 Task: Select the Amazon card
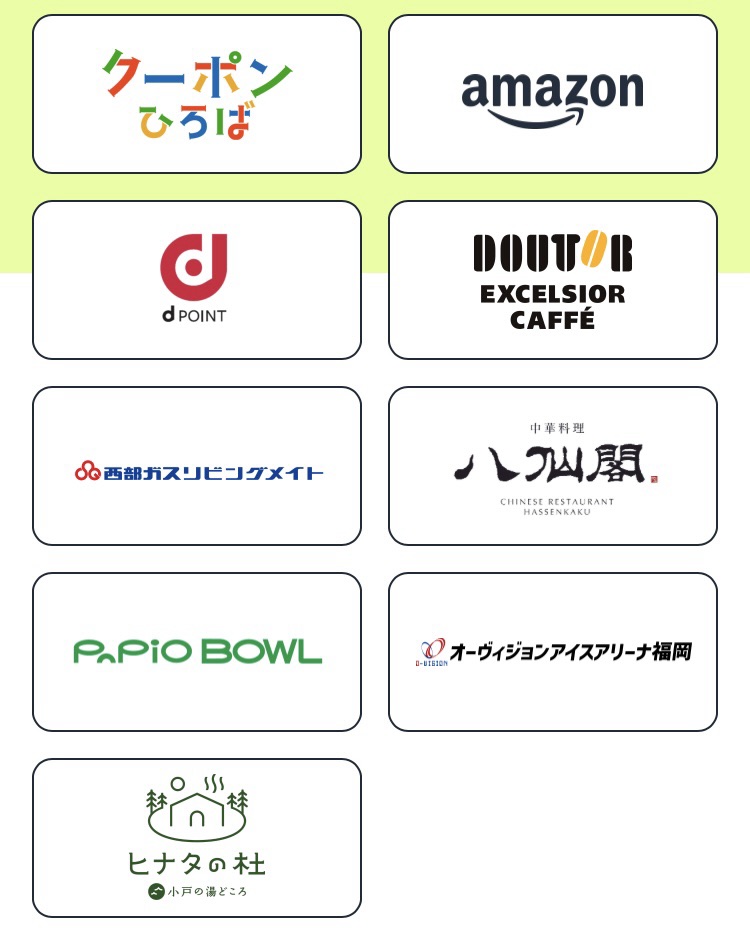(552, 94)
